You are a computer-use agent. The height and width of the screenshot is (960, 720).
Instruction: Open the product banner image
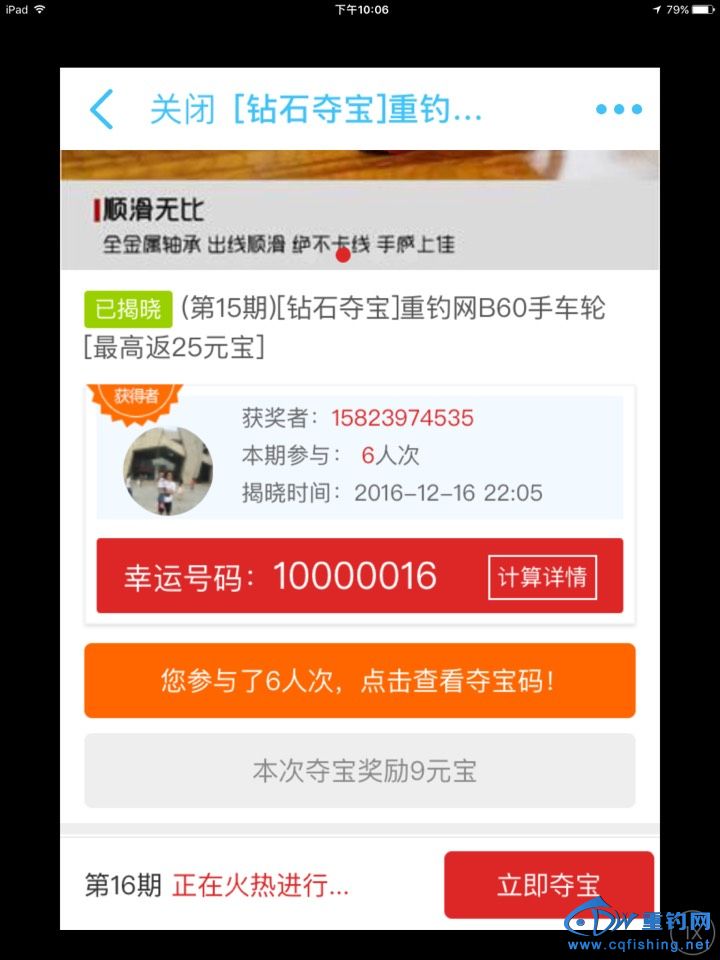[x=359, y=210]
